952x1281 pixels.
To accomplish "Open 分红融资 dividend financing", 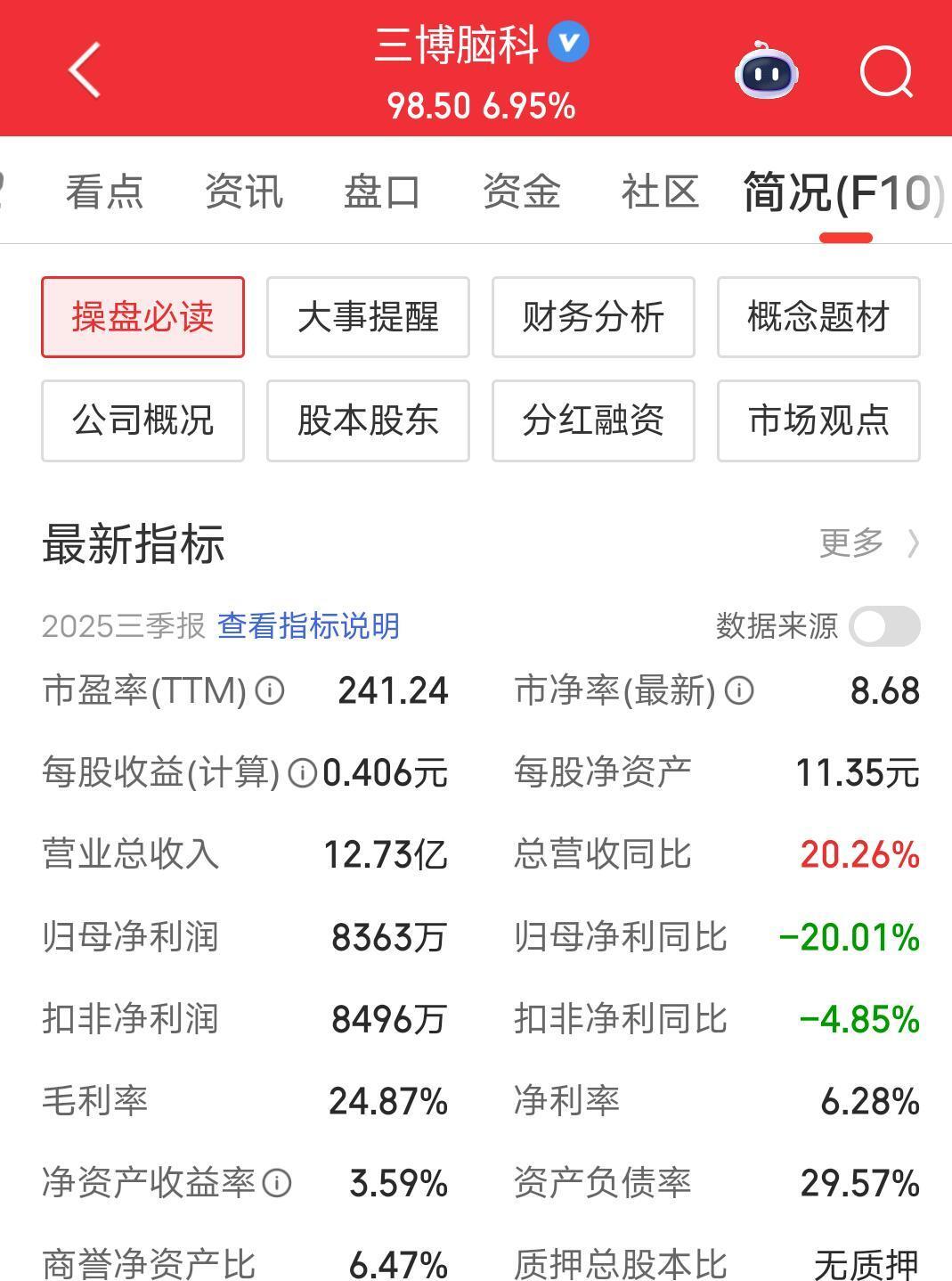I will tap(592, 421).
